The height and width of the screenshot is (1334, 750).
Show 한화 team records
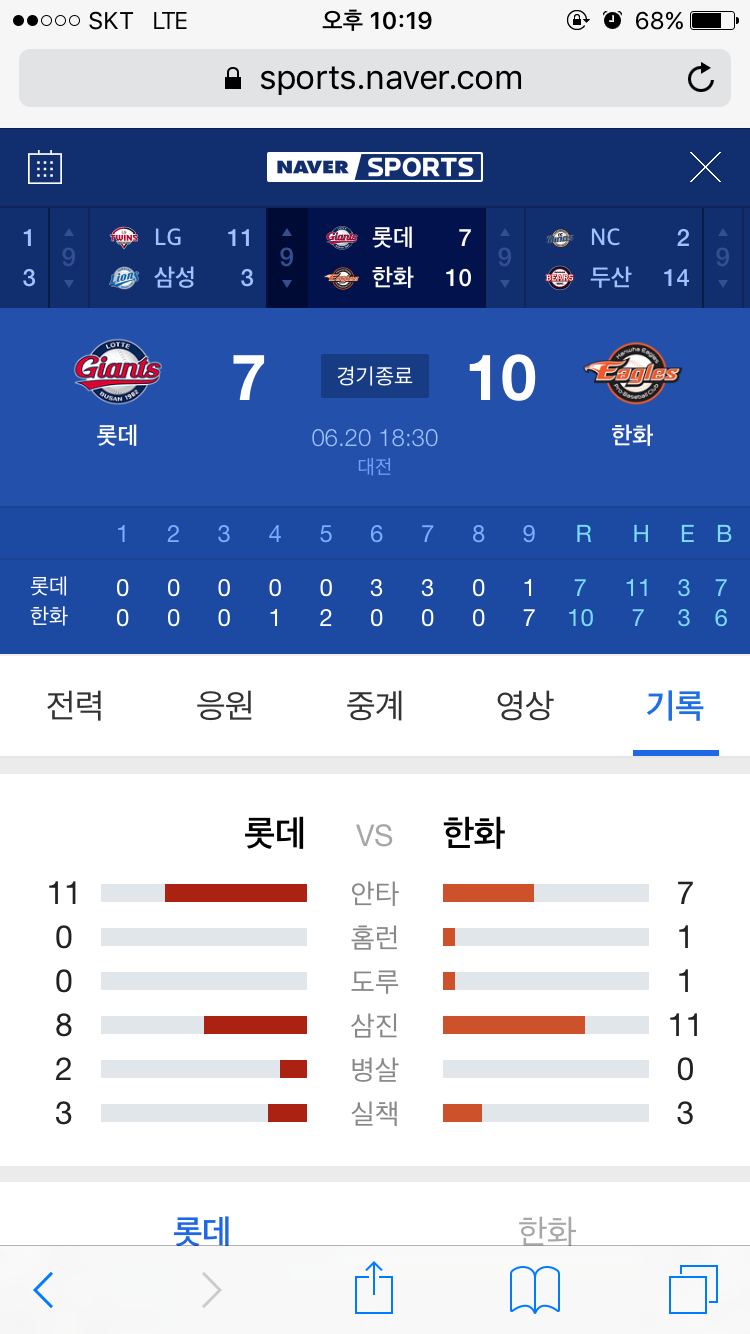pyautogui.click(x=547, y=1228)
